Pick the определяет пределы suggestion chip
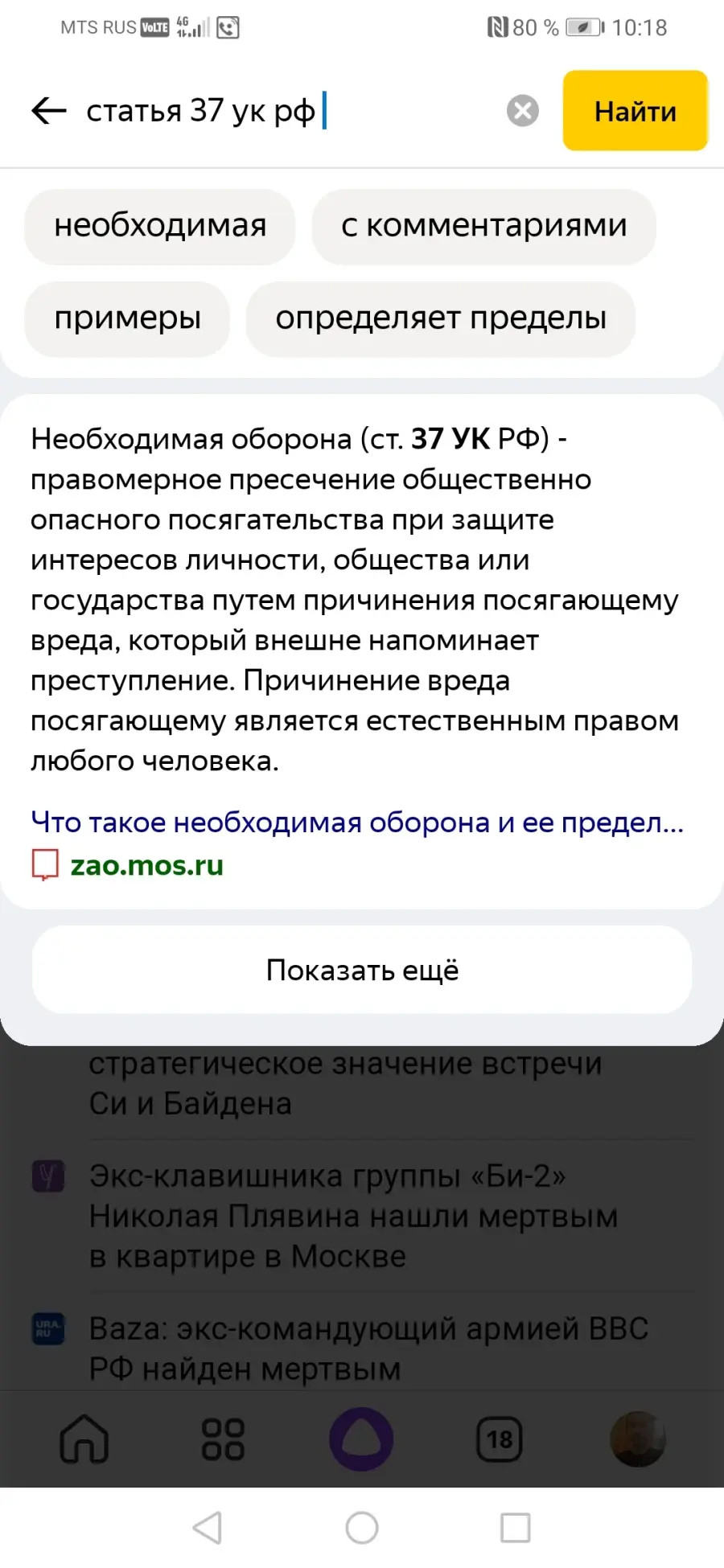 441,318
